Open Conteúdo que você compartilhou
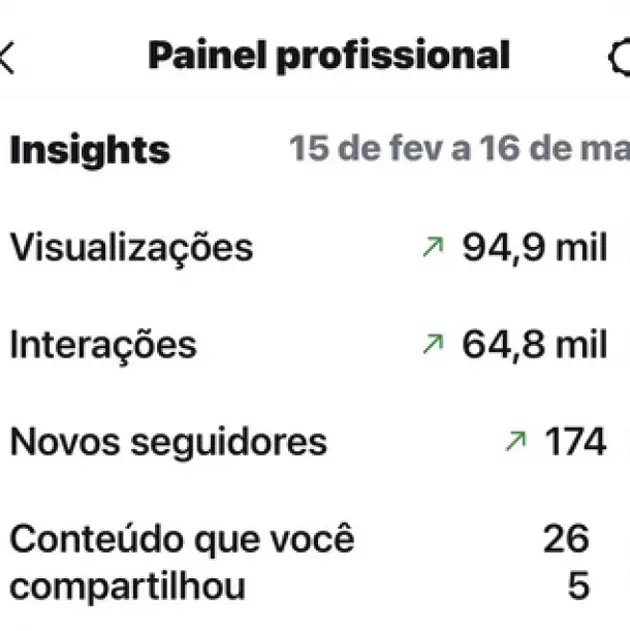This screenshot has height=631, width=630. (x=300, y=563)
